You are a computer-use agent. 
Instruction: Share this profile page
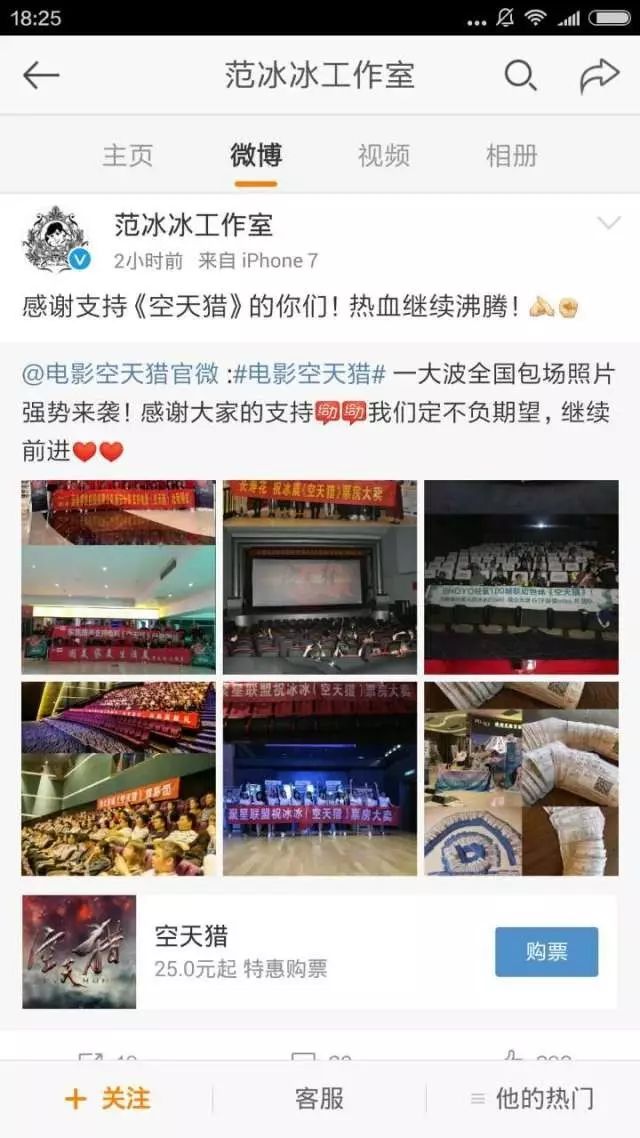click(x=599, y=75)
